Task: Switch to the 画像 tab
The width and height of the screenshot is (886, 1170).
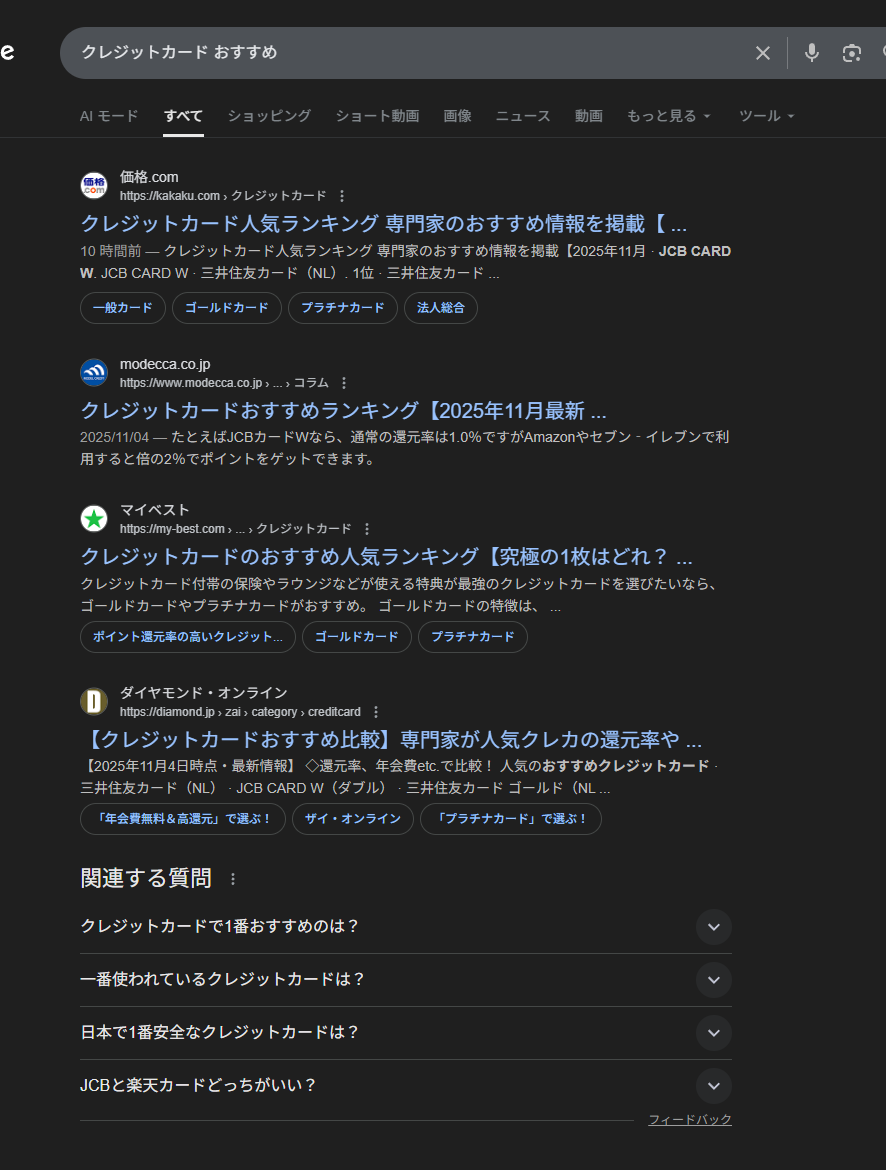Action: [x=457, y=116]
